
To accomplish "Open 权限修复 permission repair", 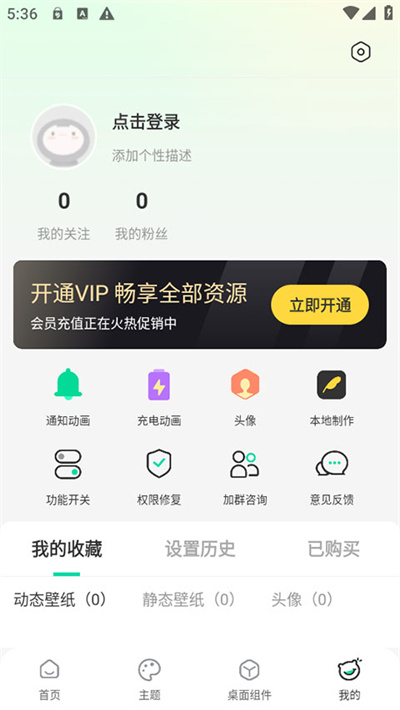I will pyautogui.click(x=159, y=477).
